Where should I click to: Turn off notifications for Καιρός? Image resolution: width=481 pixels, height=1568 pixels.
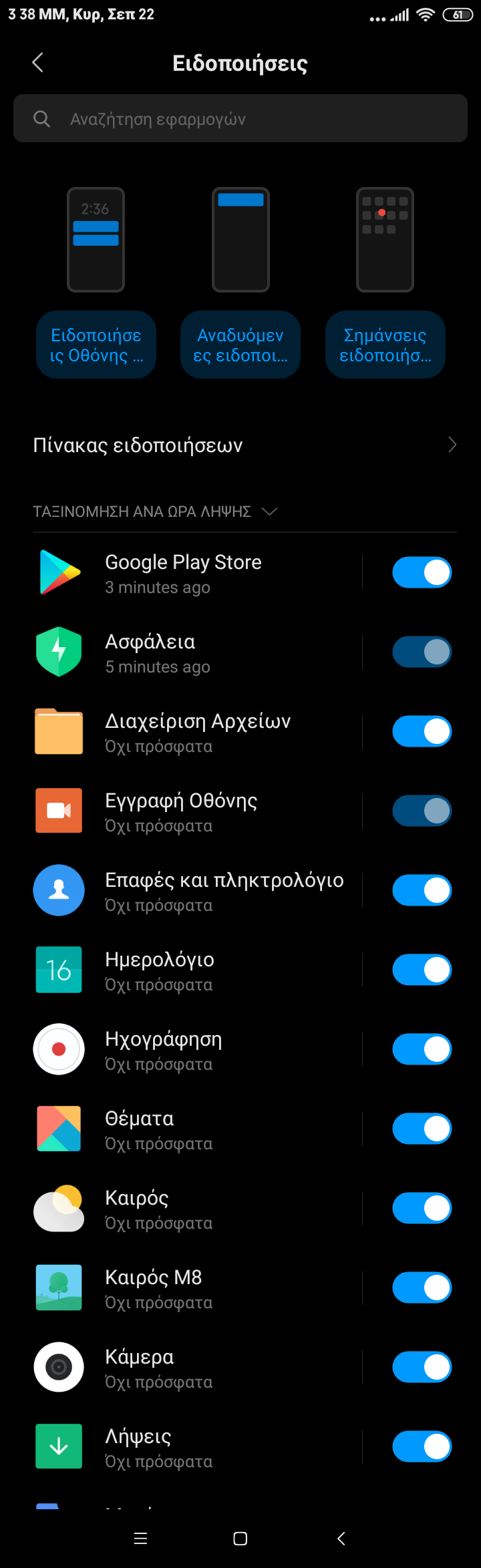click(422, 1209)
